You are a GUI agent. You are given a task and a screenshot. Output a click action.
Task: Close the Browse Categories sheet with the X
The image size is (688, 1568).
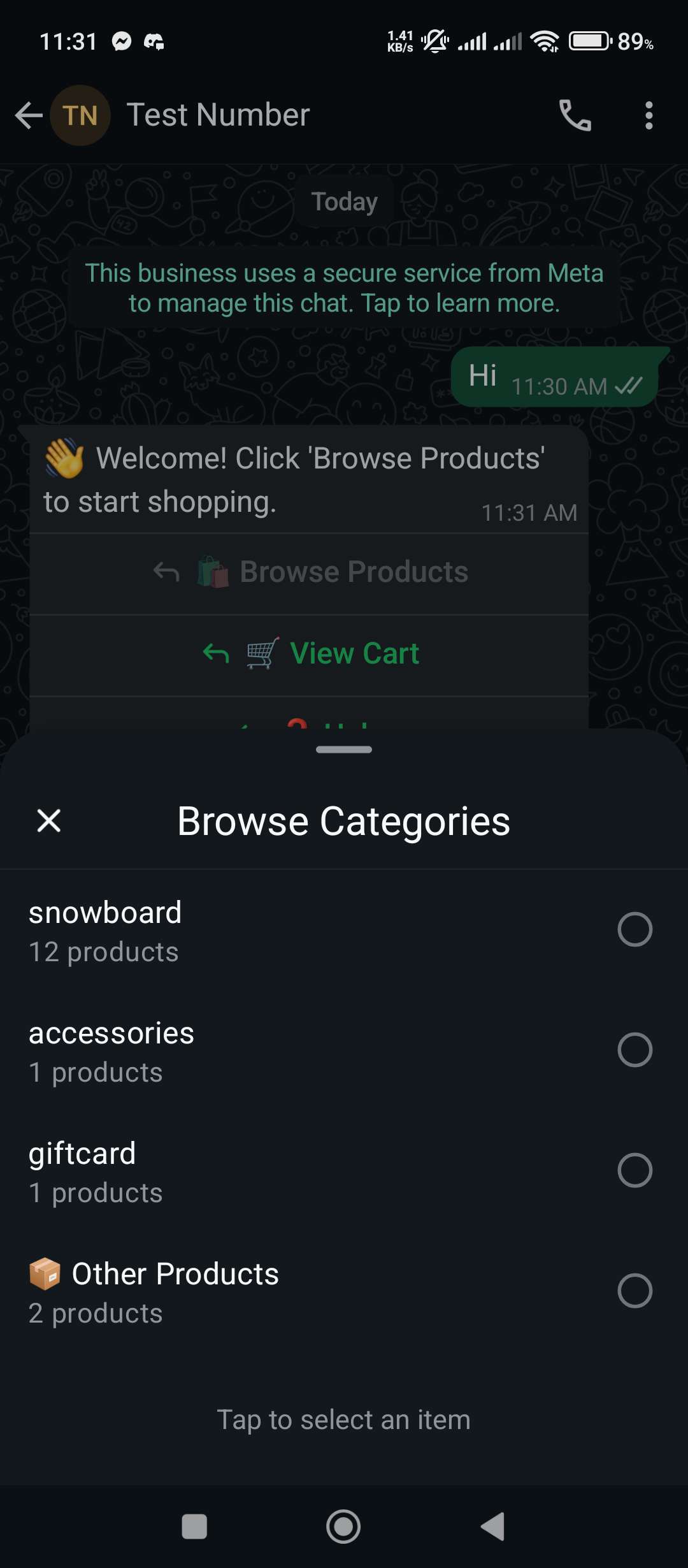pos(49,821)
